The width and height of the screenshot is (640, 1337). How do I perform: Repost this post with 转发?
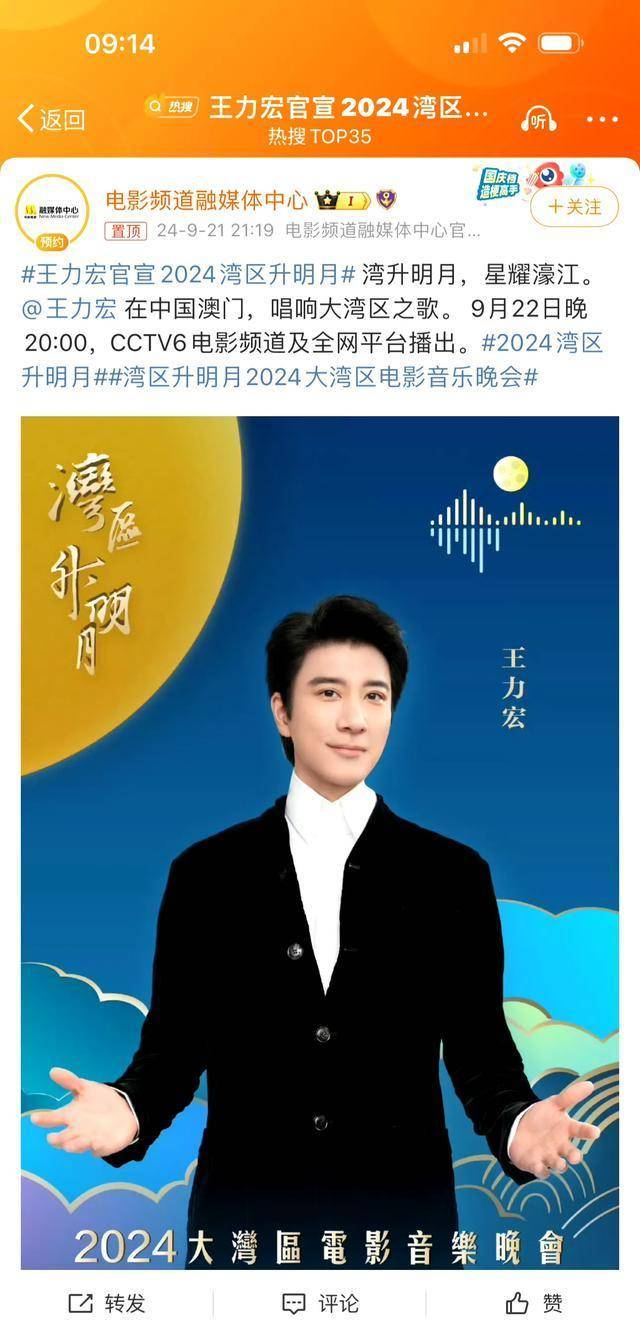tap(107, 1303)
